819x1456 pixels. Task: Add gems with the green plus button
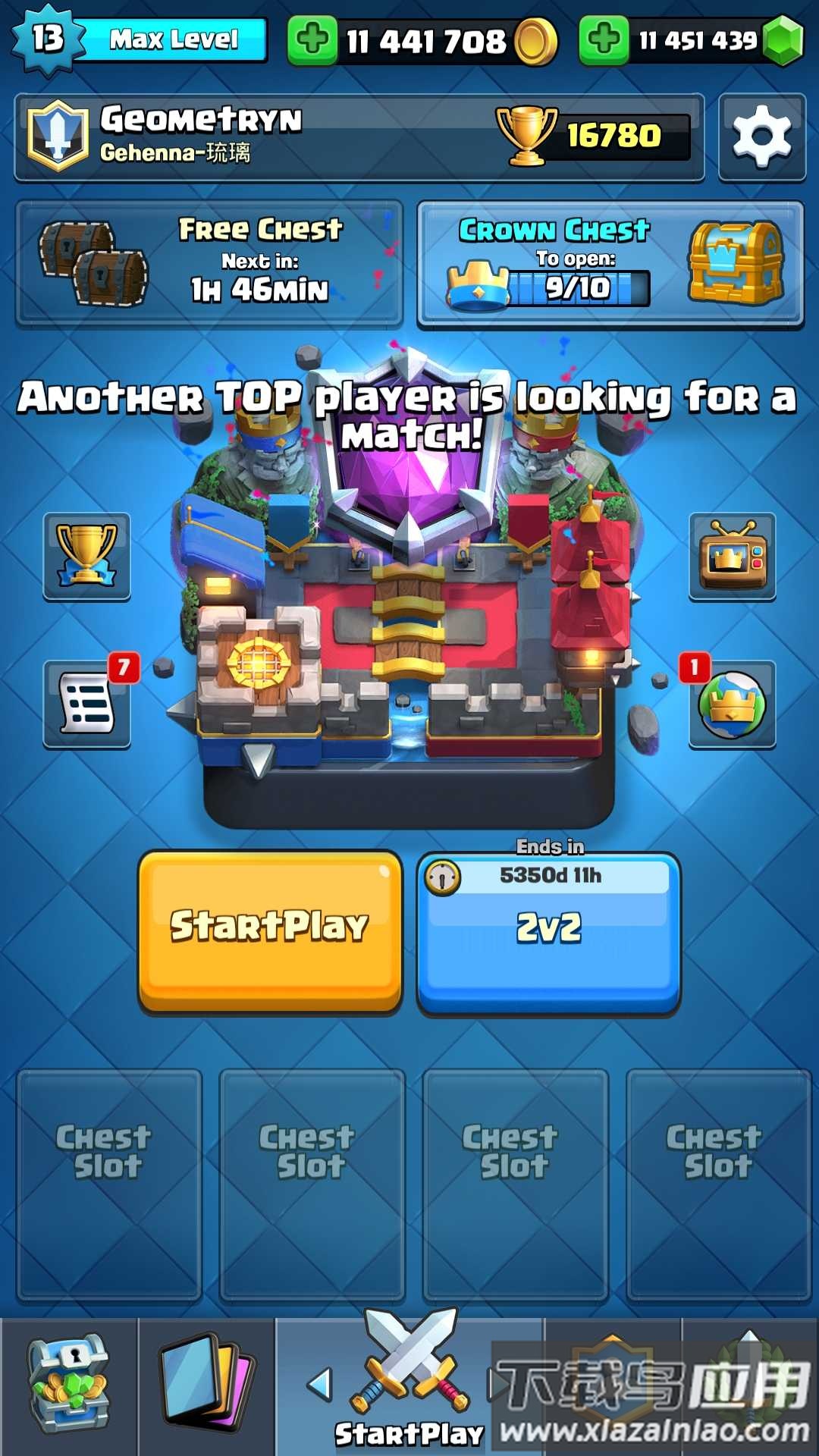click(x=604, y=39)
